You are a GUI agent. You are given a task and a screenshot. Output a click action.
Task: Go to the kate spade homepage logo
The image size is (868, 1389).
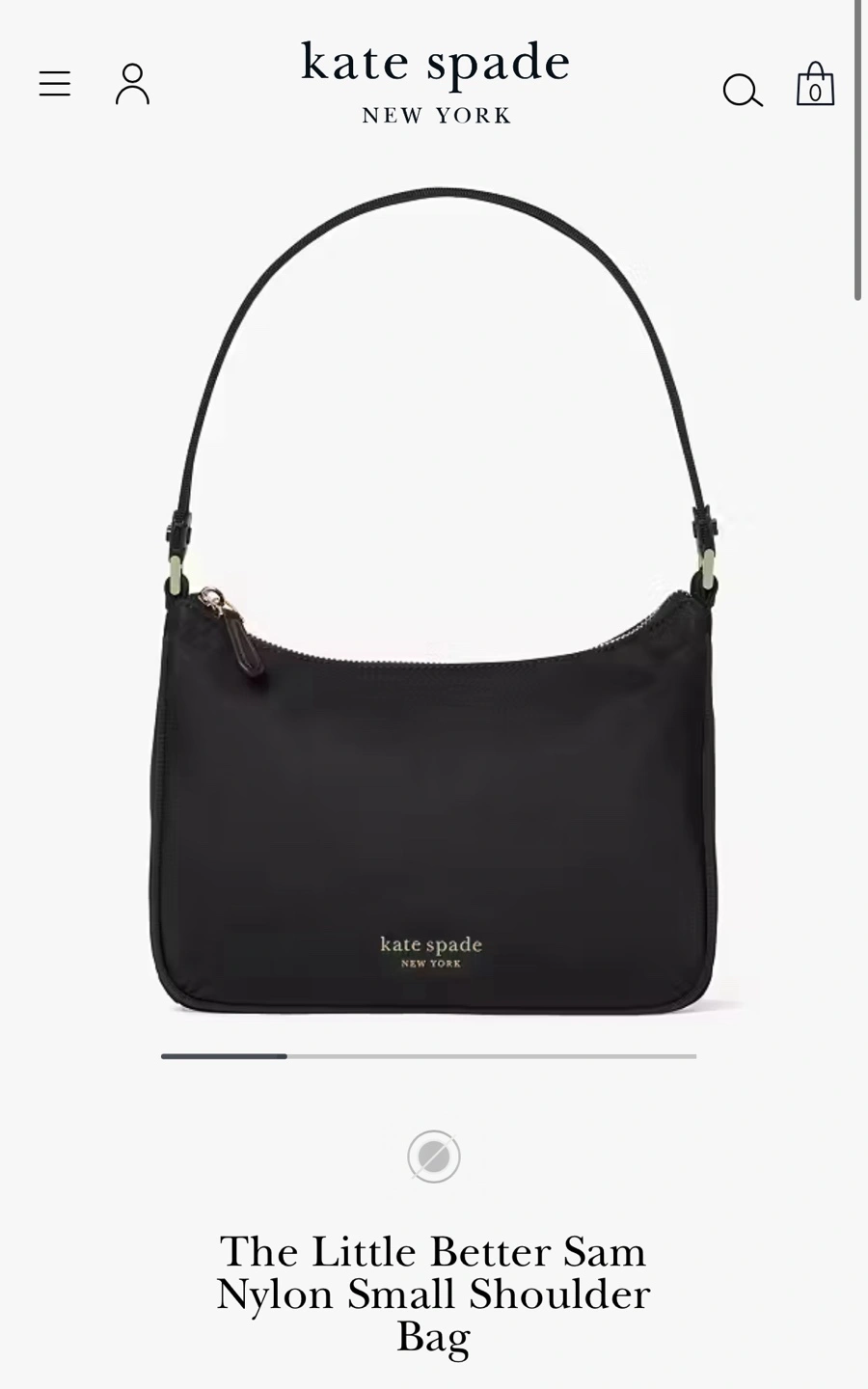point(435,83)
